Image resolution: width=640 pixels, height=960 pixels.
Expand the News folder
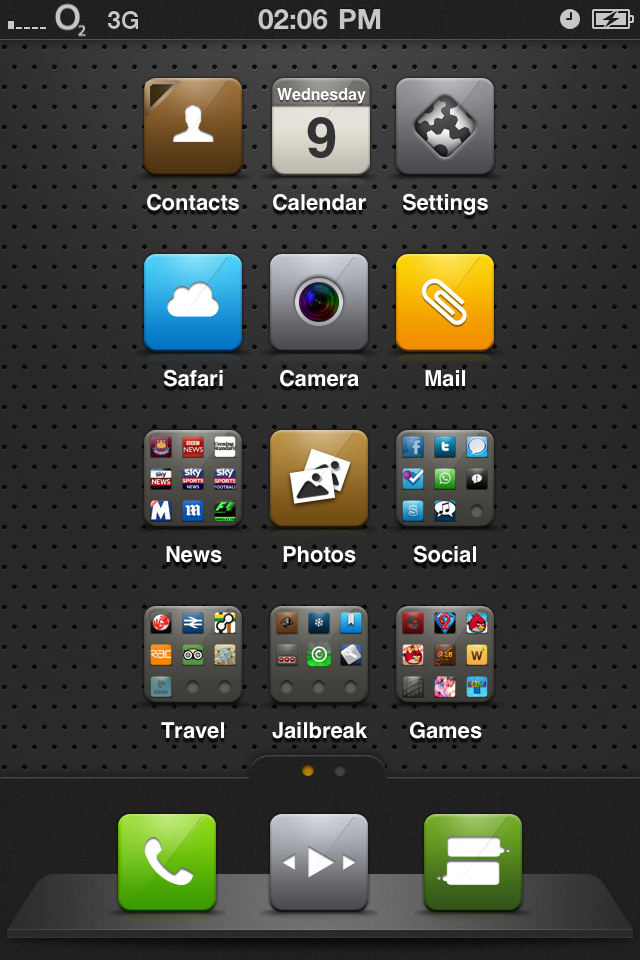tap(193, 478)
